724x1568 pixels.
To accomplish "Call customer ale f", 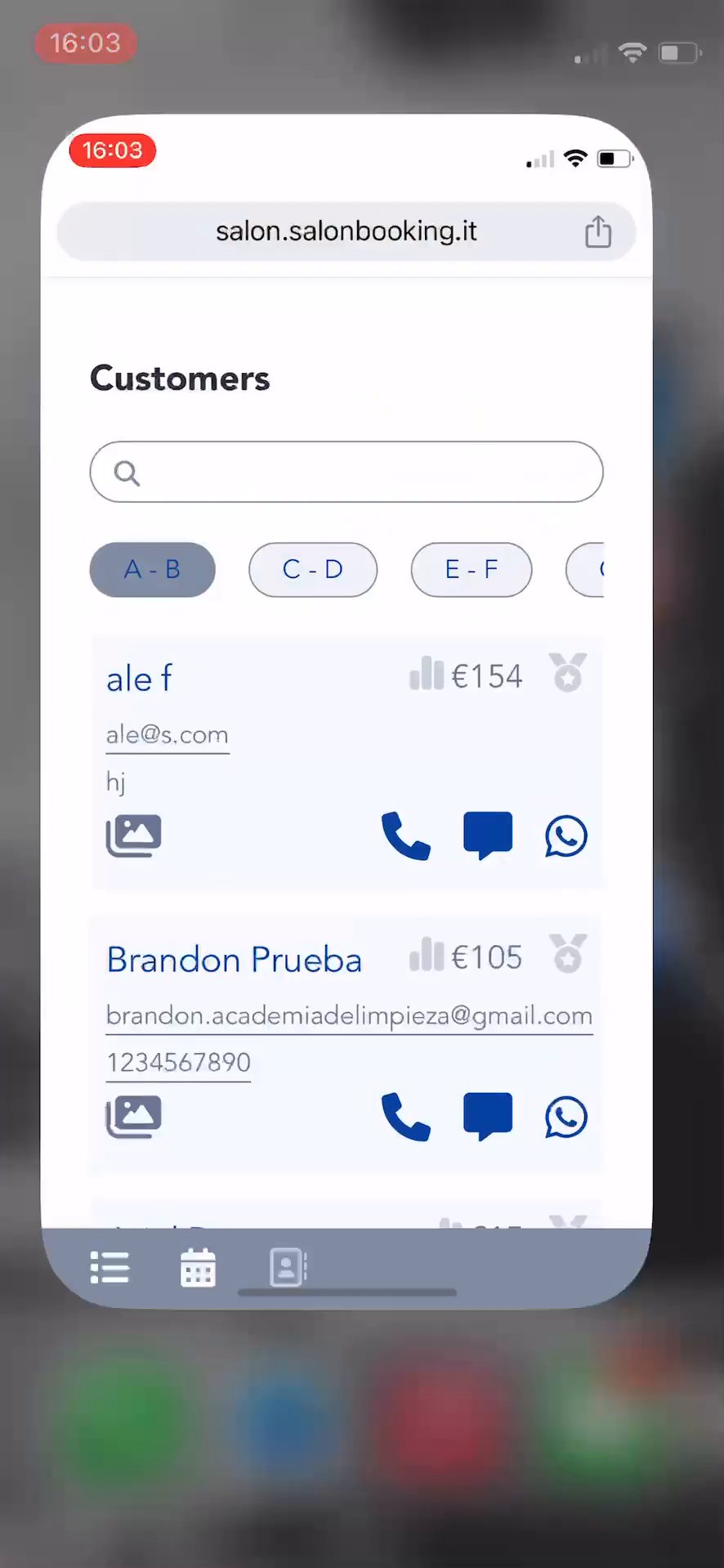I will 405,836.
